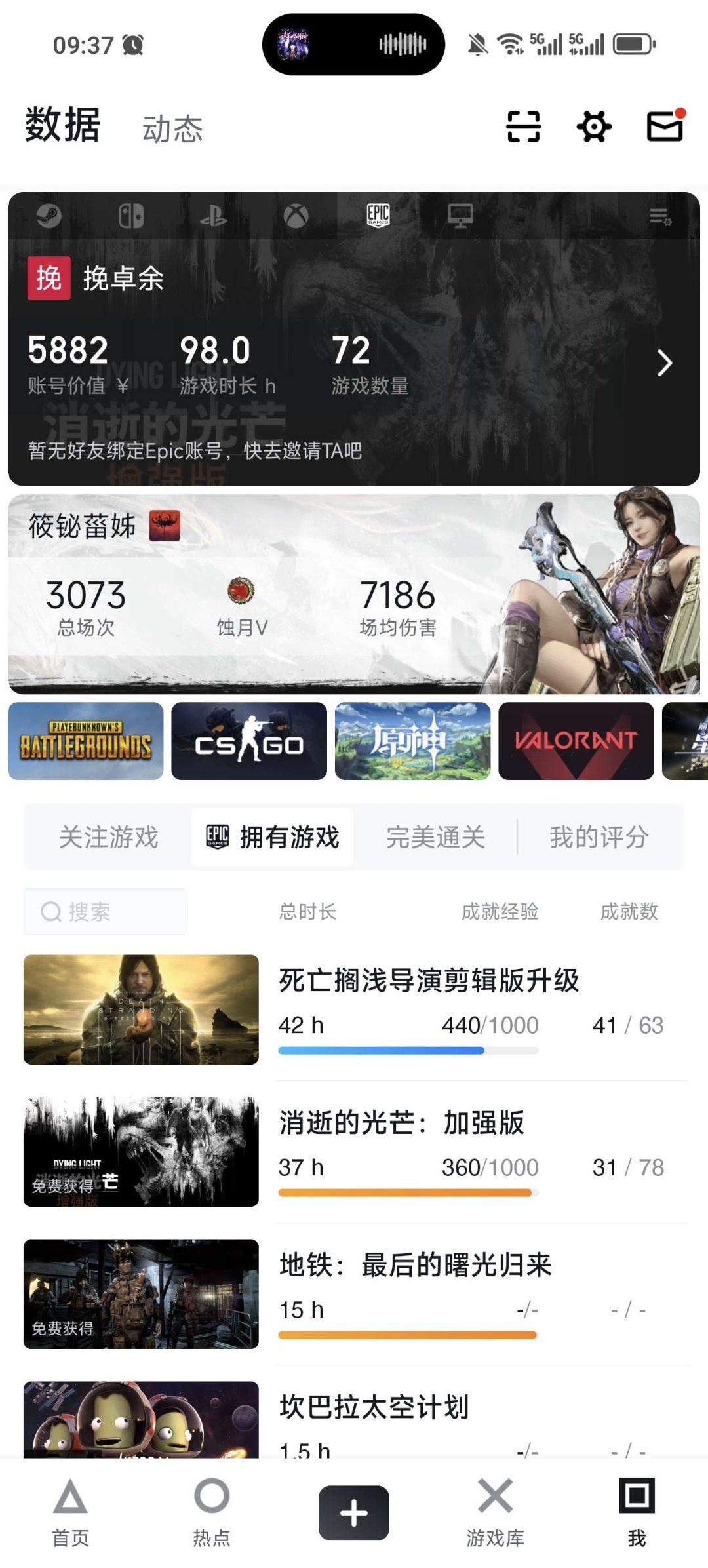The width and height of the screenshot is (708, 1568).
Task: Switch to the 完美通关 tab
Action: point(433,837)
